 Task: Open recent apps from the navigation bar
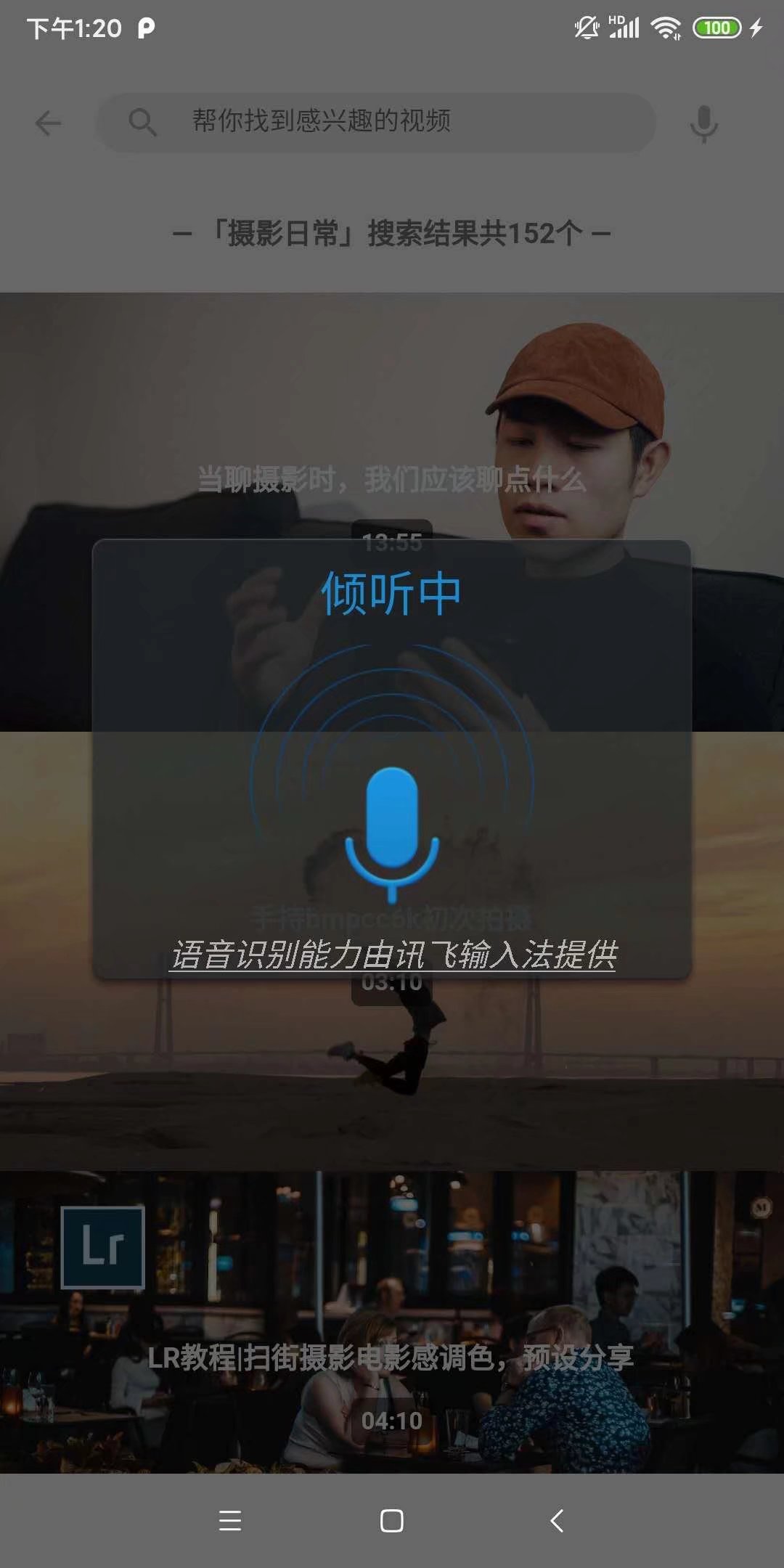230,1521
